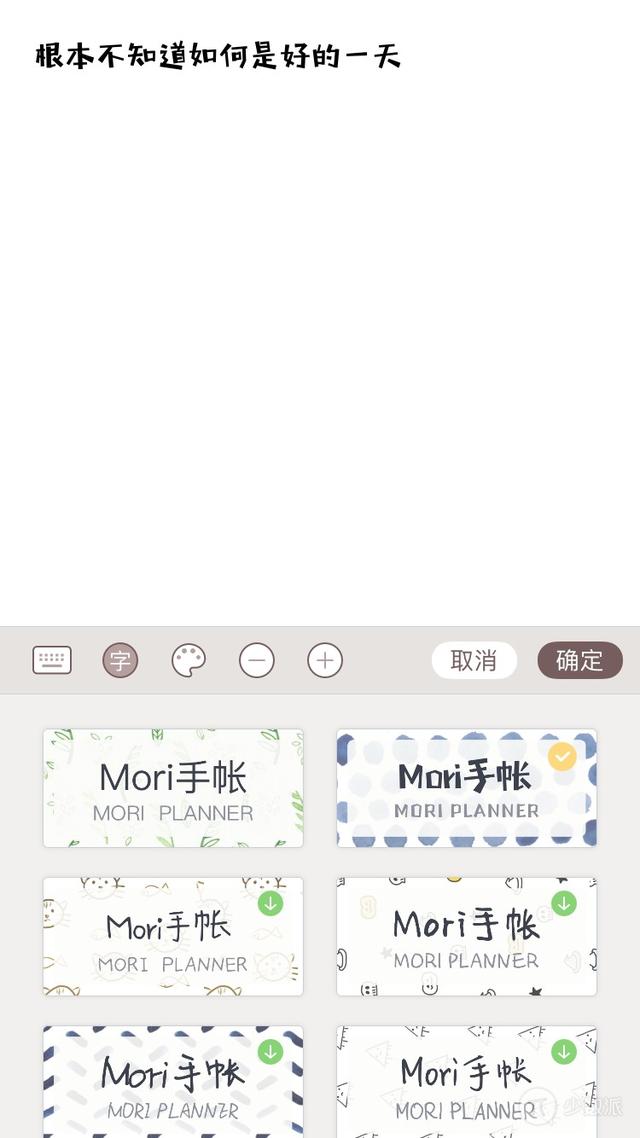Open the font selection tab
Screen dimensions: 640x1138
pos(120,660)
